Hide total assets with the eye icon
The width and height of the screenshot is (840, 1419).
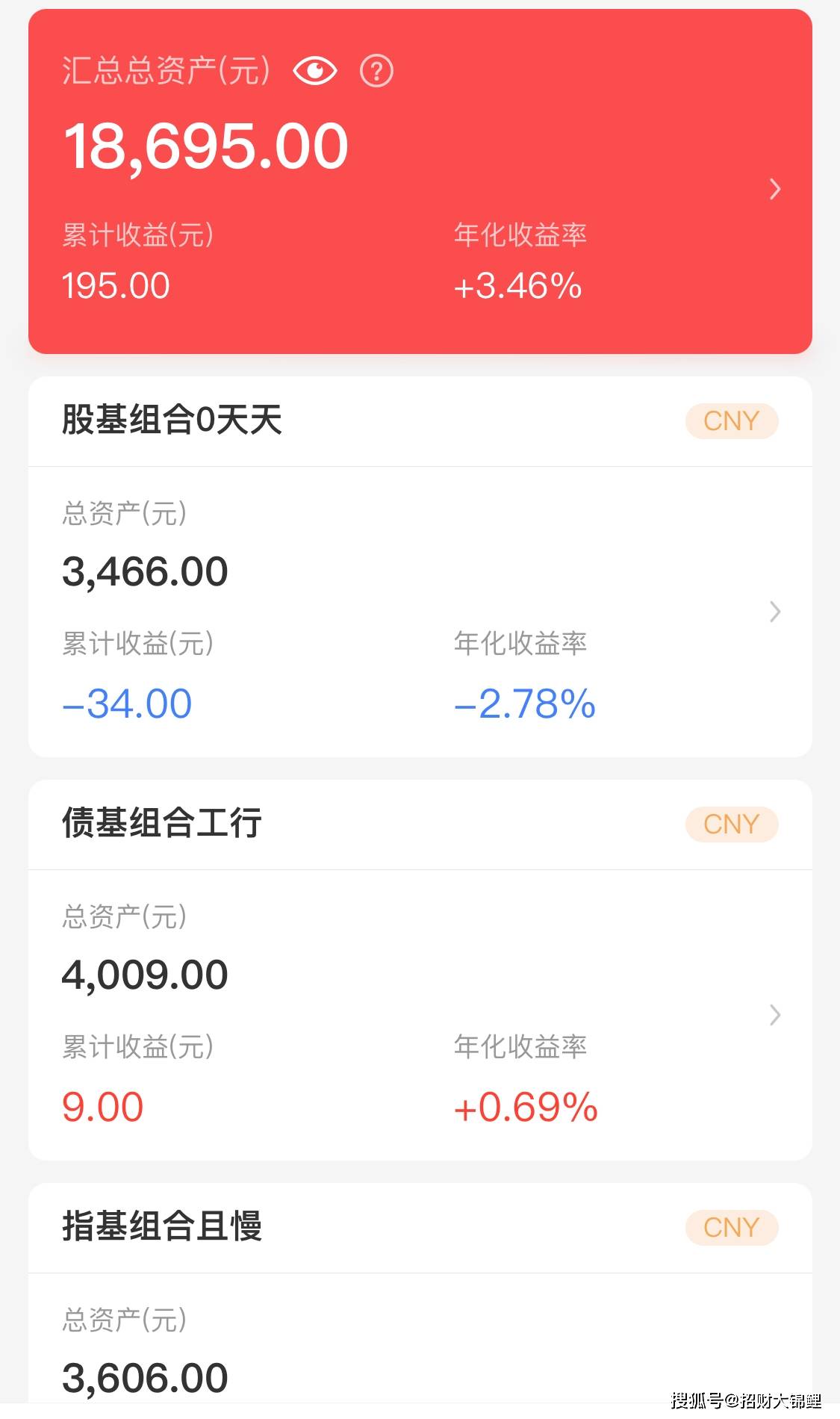pos(314,72)
